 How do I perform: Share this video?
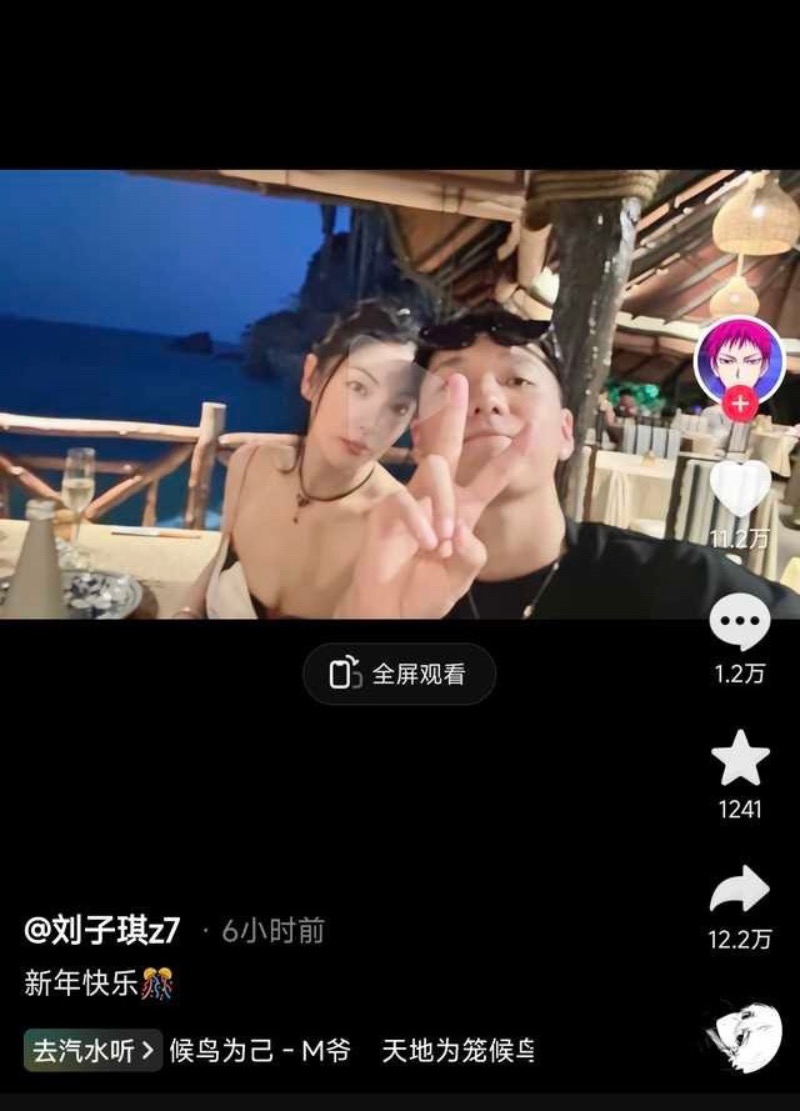(740, 890)
